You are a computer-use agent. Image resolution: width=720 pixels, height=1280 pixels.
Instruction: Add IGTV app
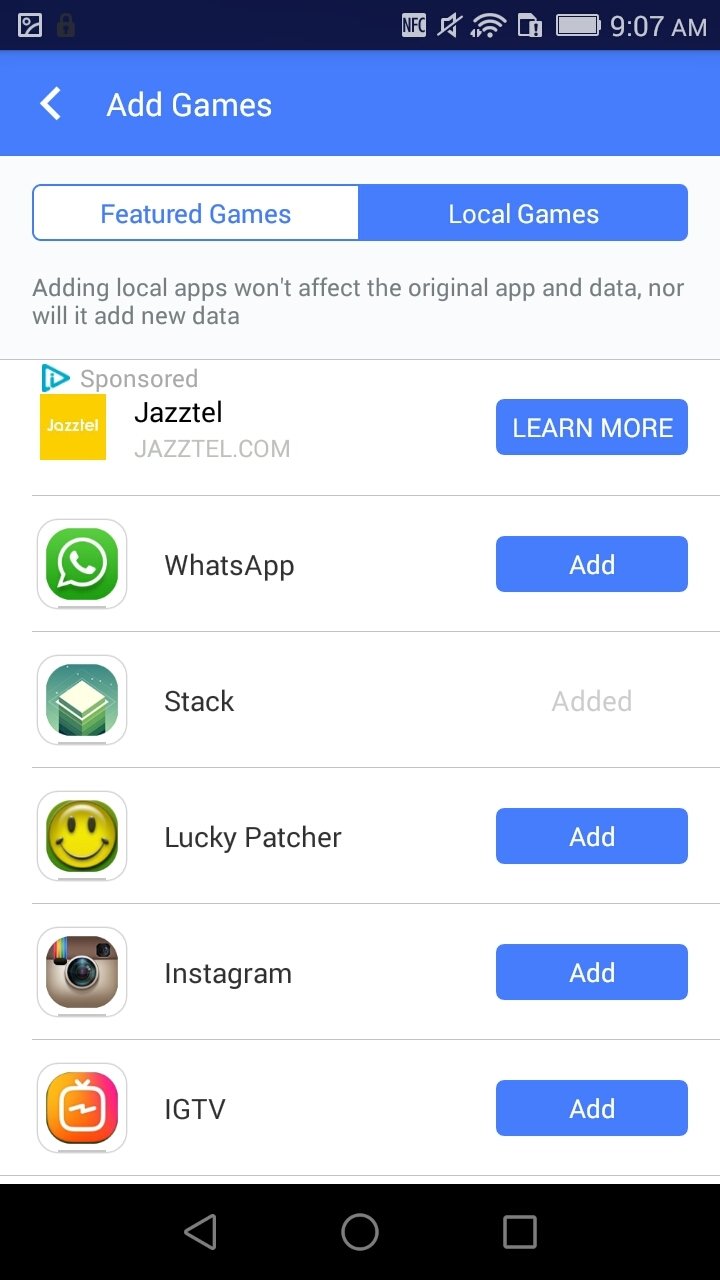pyautogui.click(x=592, y=1108)
